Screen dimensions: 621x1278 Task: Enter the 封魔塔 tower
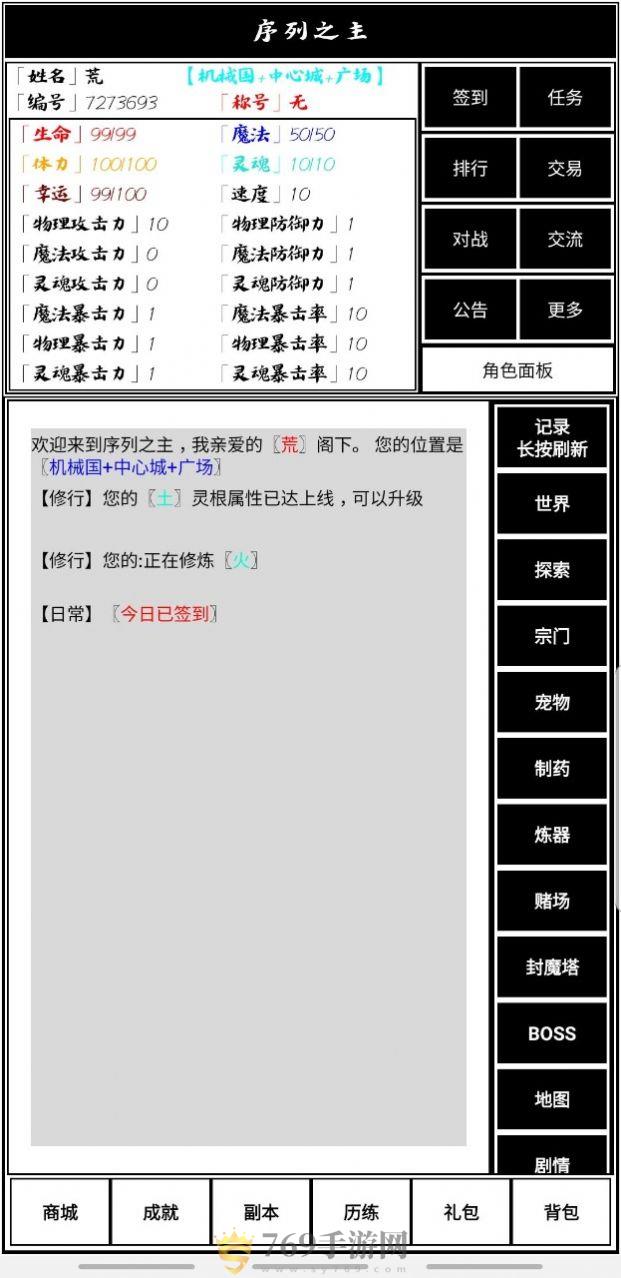point(551,967)
